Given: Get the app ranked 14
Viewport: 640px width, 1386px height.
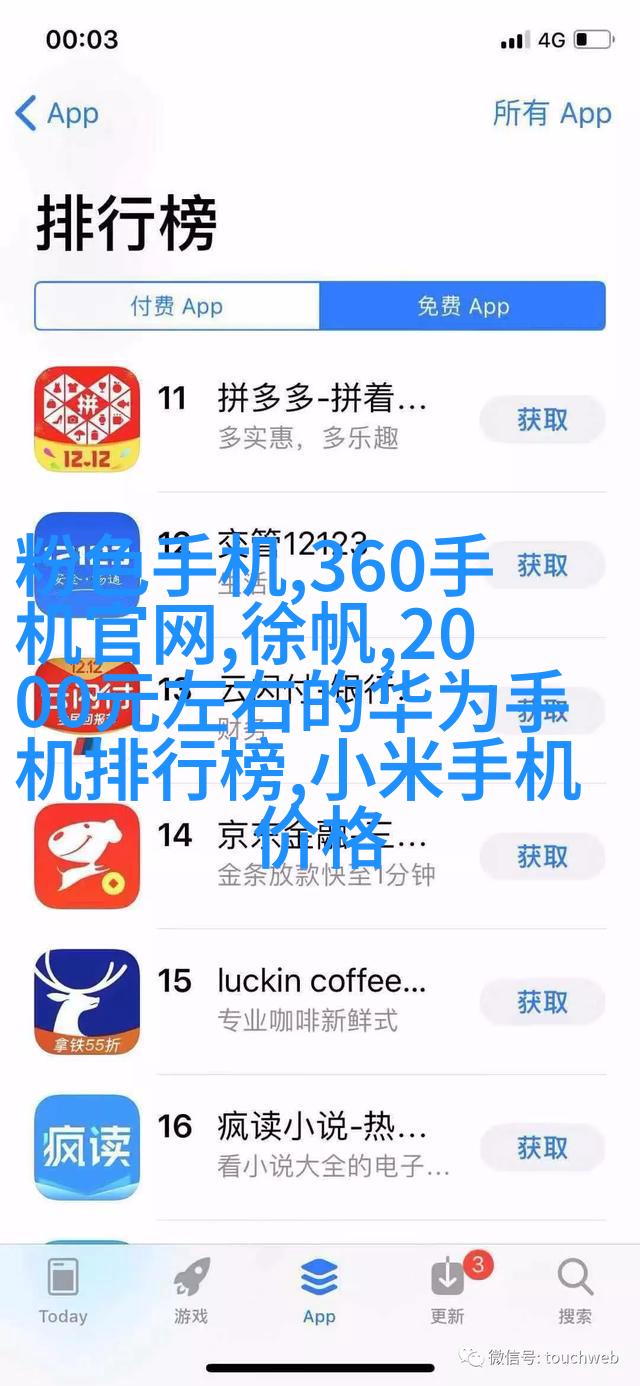Looking at the screenshot, I should (542, 856).
